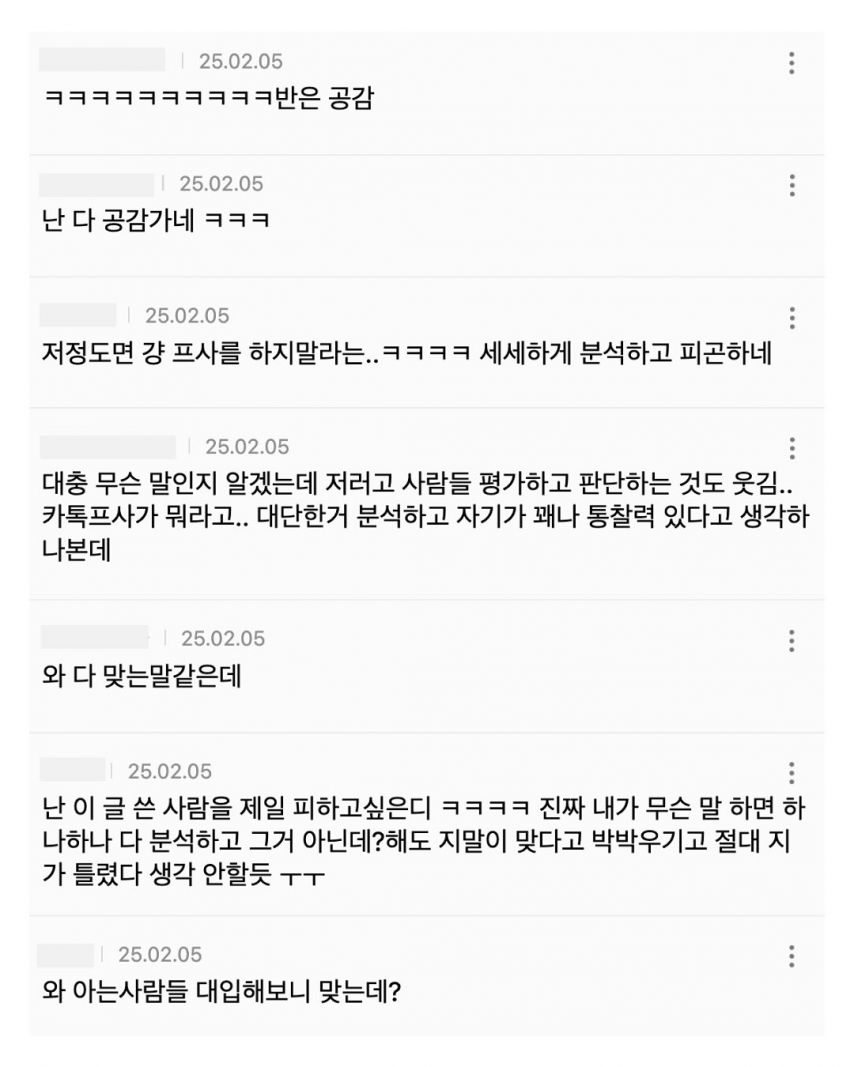Viewport: 854px width, 1067px height.
Task: Tap three-dot menu on '저정도면 걍 프사를' comment
Action: pos(791,318)
